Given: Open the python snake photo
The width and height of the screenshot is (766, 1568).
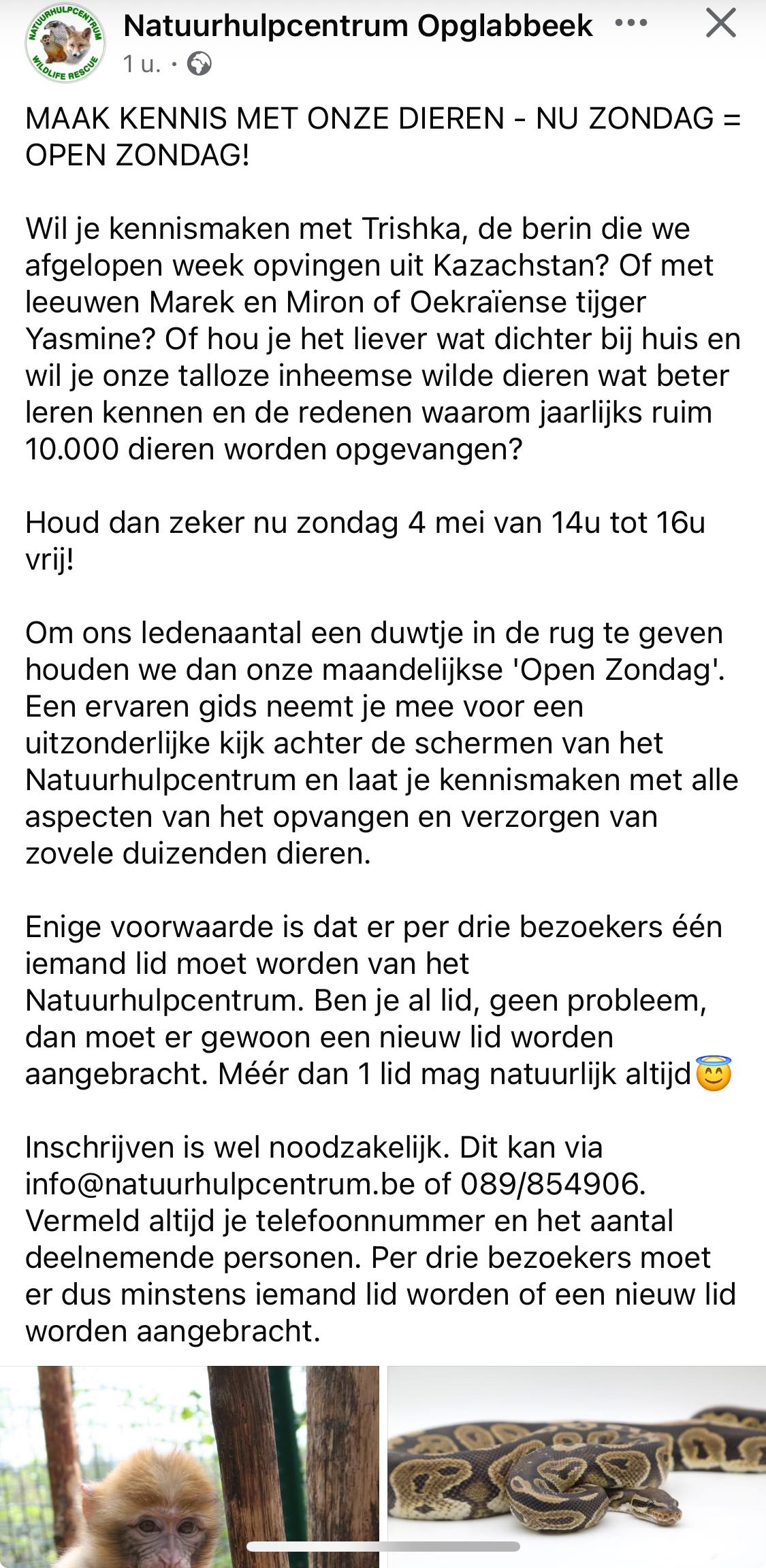Looking at the screenshot, I should (x=577, y=1467).
